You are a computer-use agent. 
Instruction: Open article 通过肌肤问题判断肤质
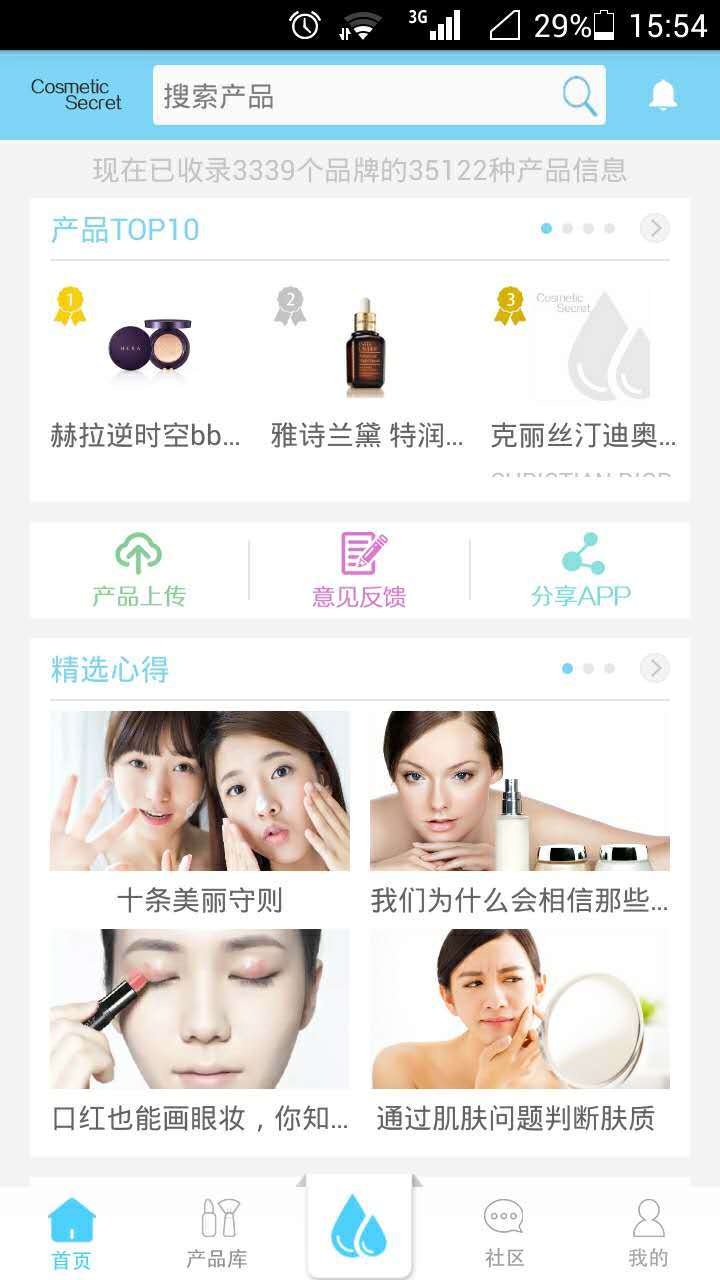(520, 1032)
